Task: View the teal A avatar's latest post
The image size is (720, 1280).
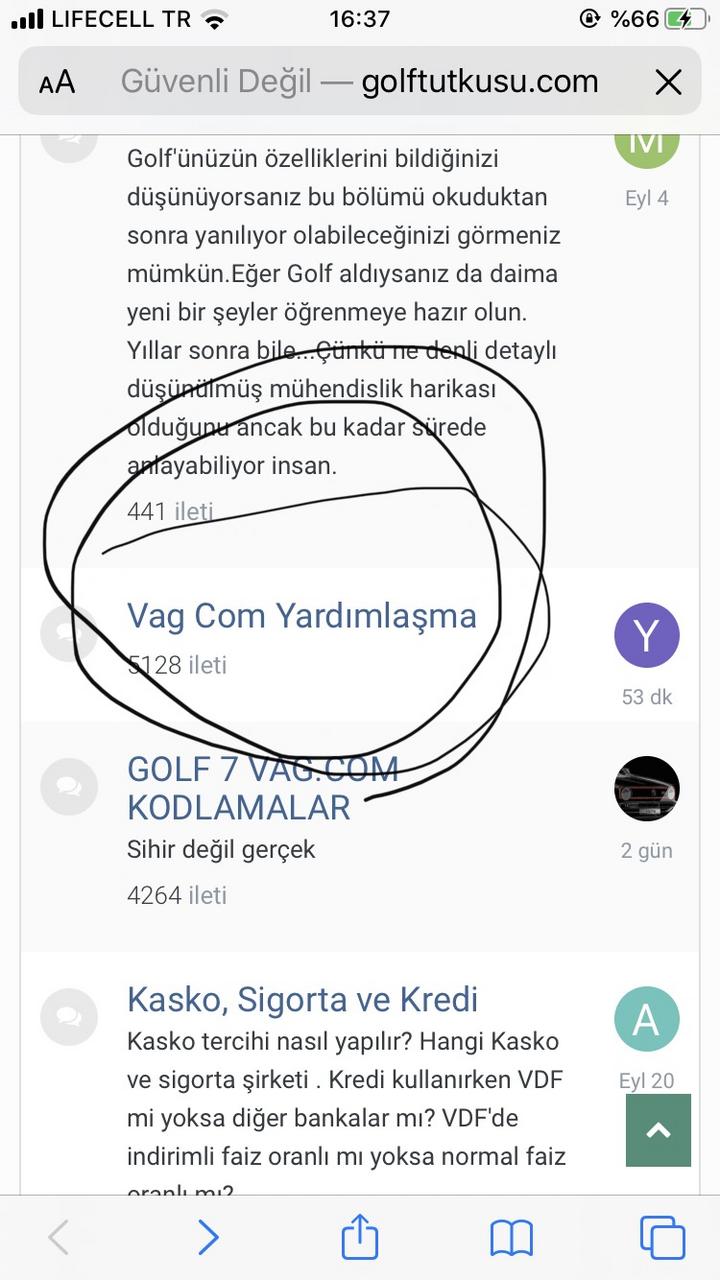Action: [x=647, y=1020]
